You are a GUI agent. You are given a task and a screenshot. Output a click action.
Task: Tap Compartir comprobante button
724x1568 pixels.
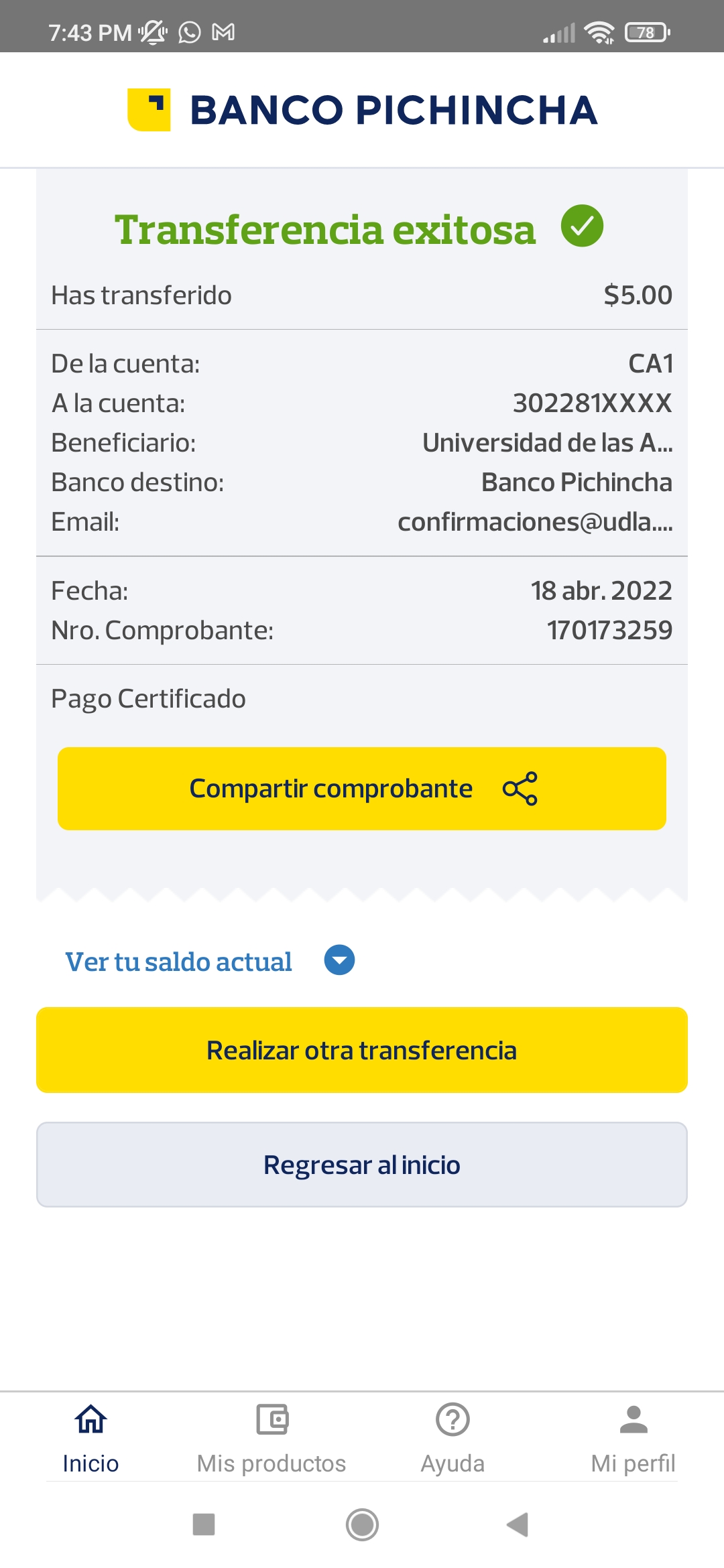pyautogui.click(x=362, y=789)
